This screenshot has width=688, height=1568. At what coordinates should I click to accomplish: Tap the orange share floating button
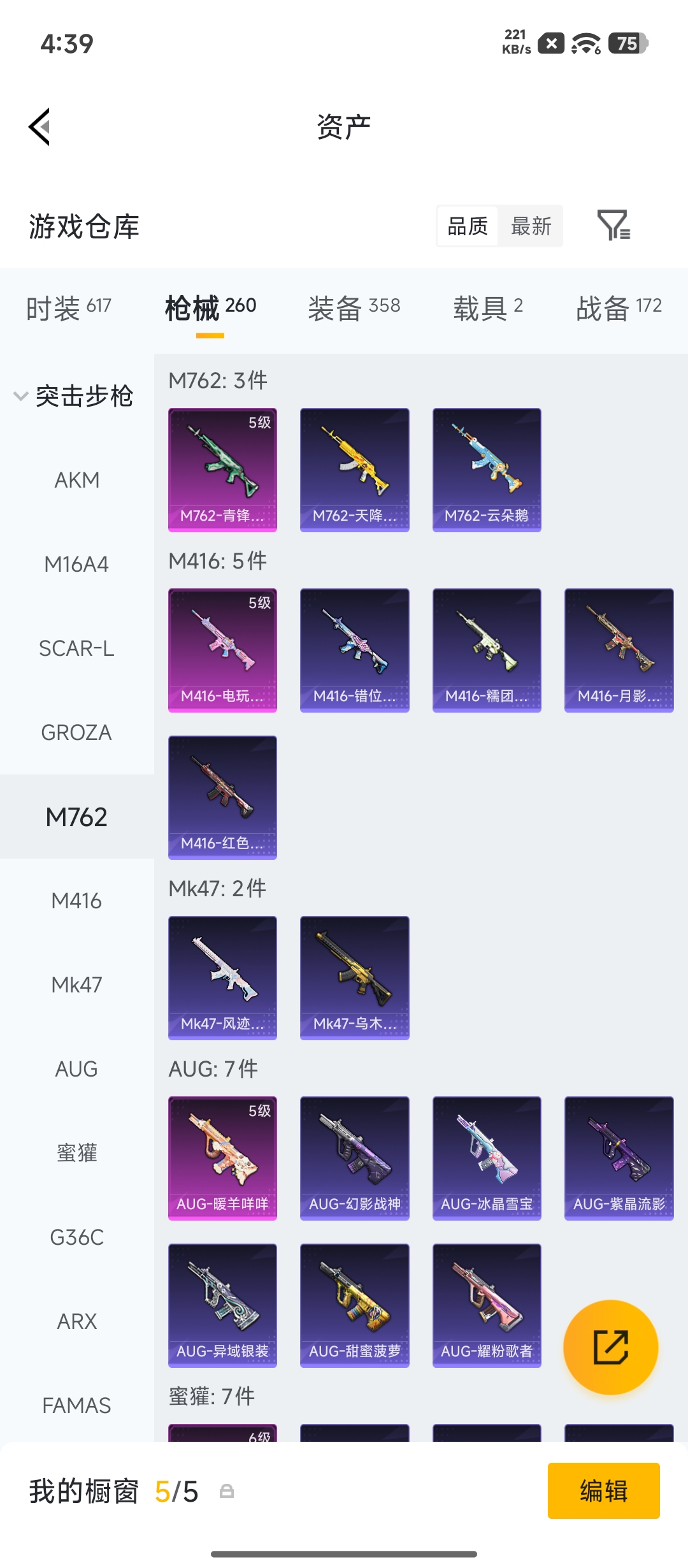click(611, 1347)
